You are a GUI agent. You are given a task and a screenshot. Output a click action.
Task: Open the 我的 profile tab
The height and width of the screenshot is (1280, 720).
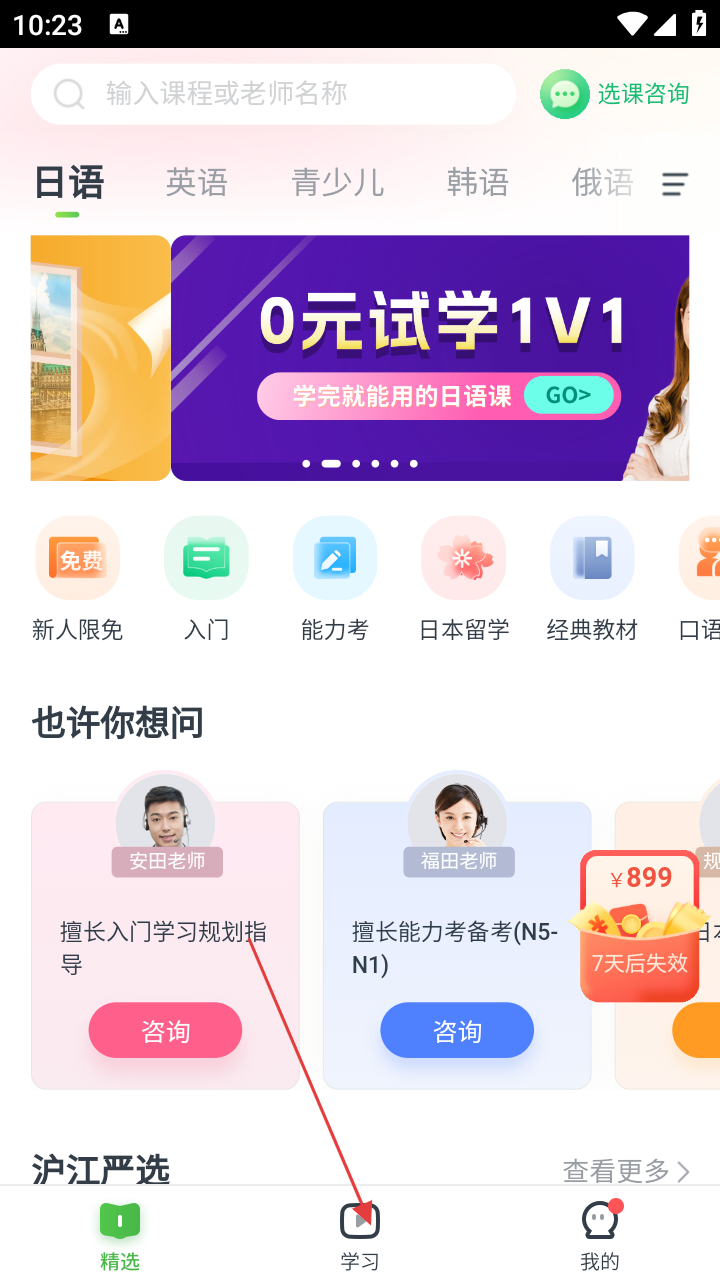pos(600,1235)
